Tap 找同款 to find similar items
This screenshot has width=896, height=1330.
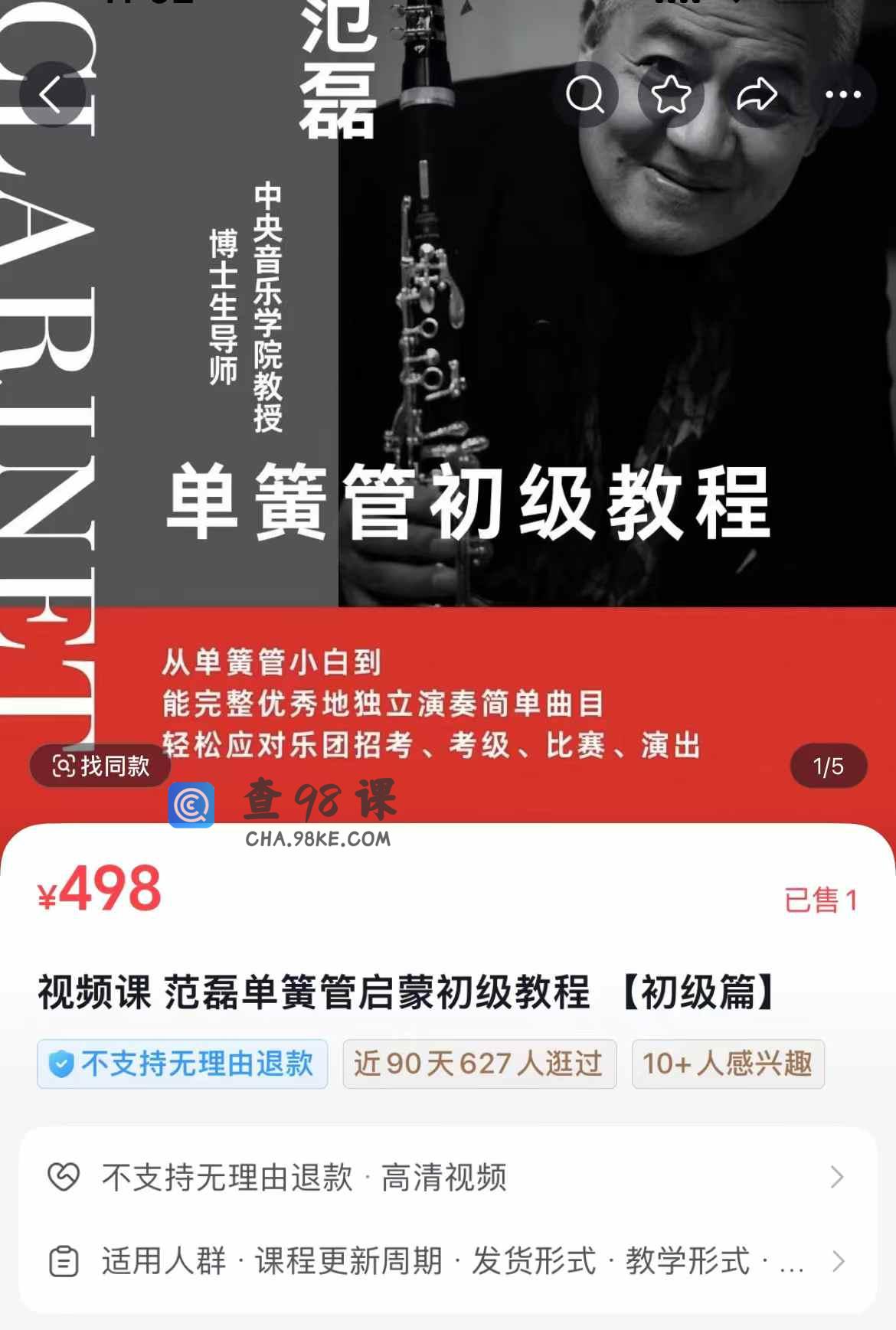pos(100,766)
